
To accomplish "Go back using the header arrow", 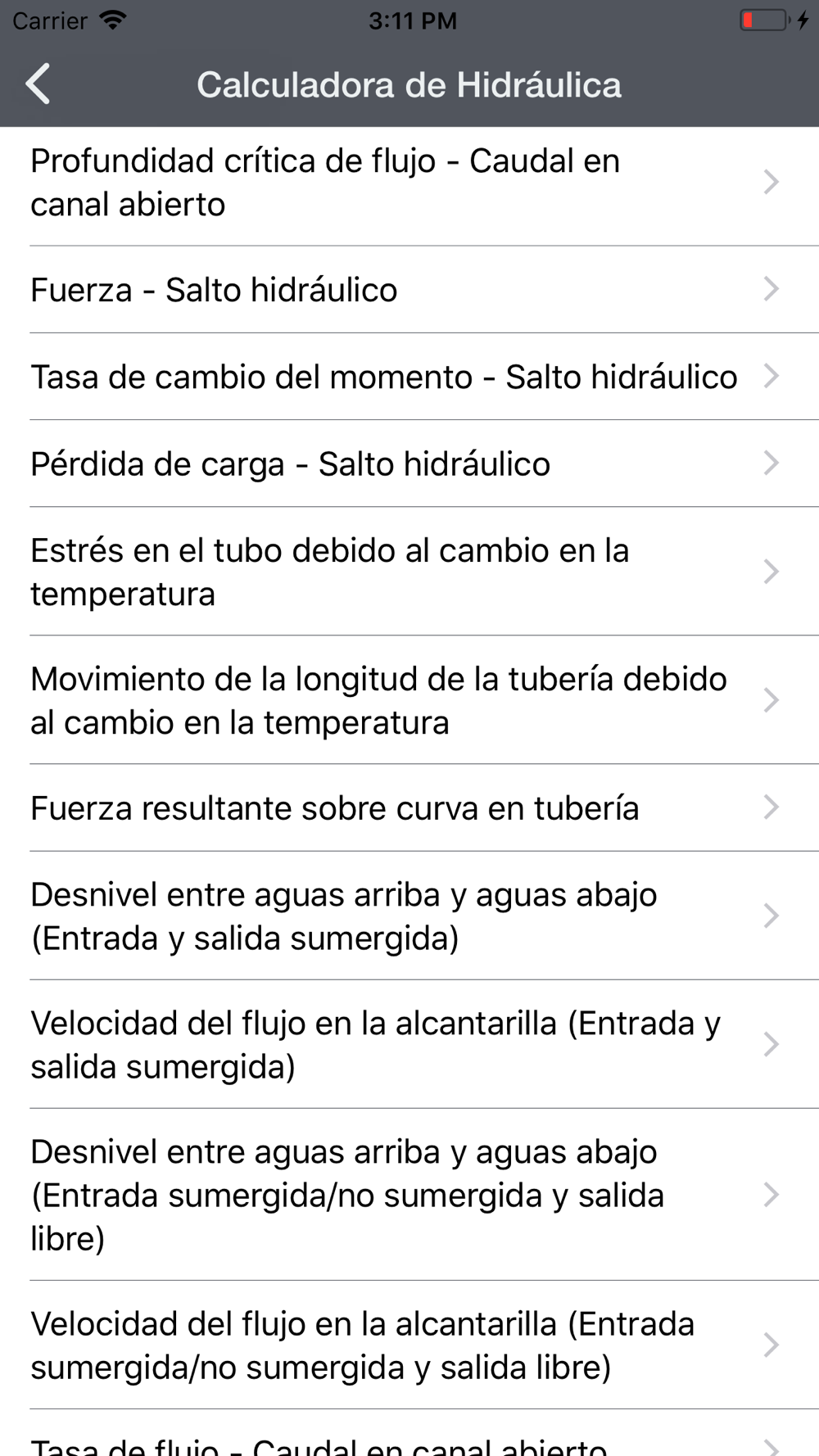I will coord(38,84).
